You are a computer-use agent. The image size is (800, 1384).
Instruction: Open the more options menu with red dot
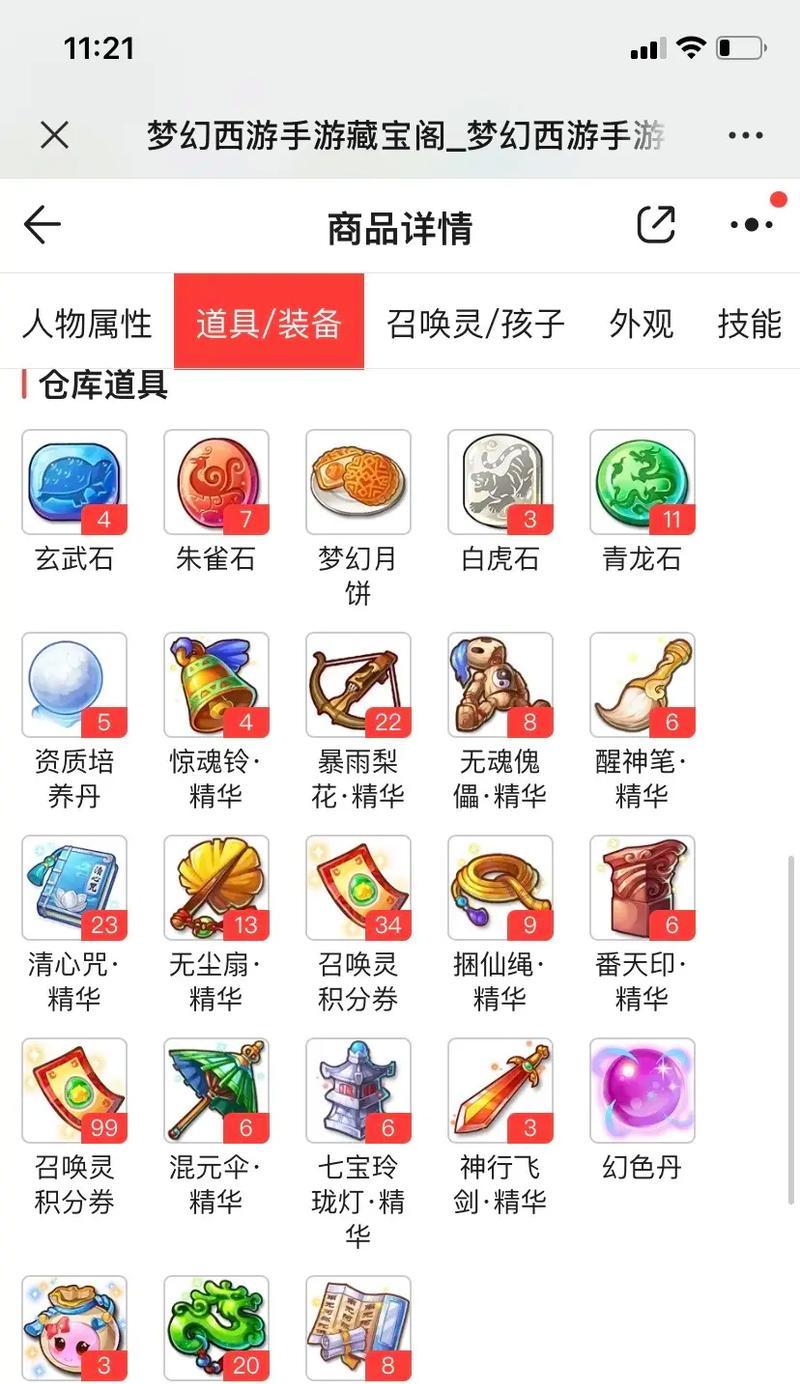[x=754, y=224]
